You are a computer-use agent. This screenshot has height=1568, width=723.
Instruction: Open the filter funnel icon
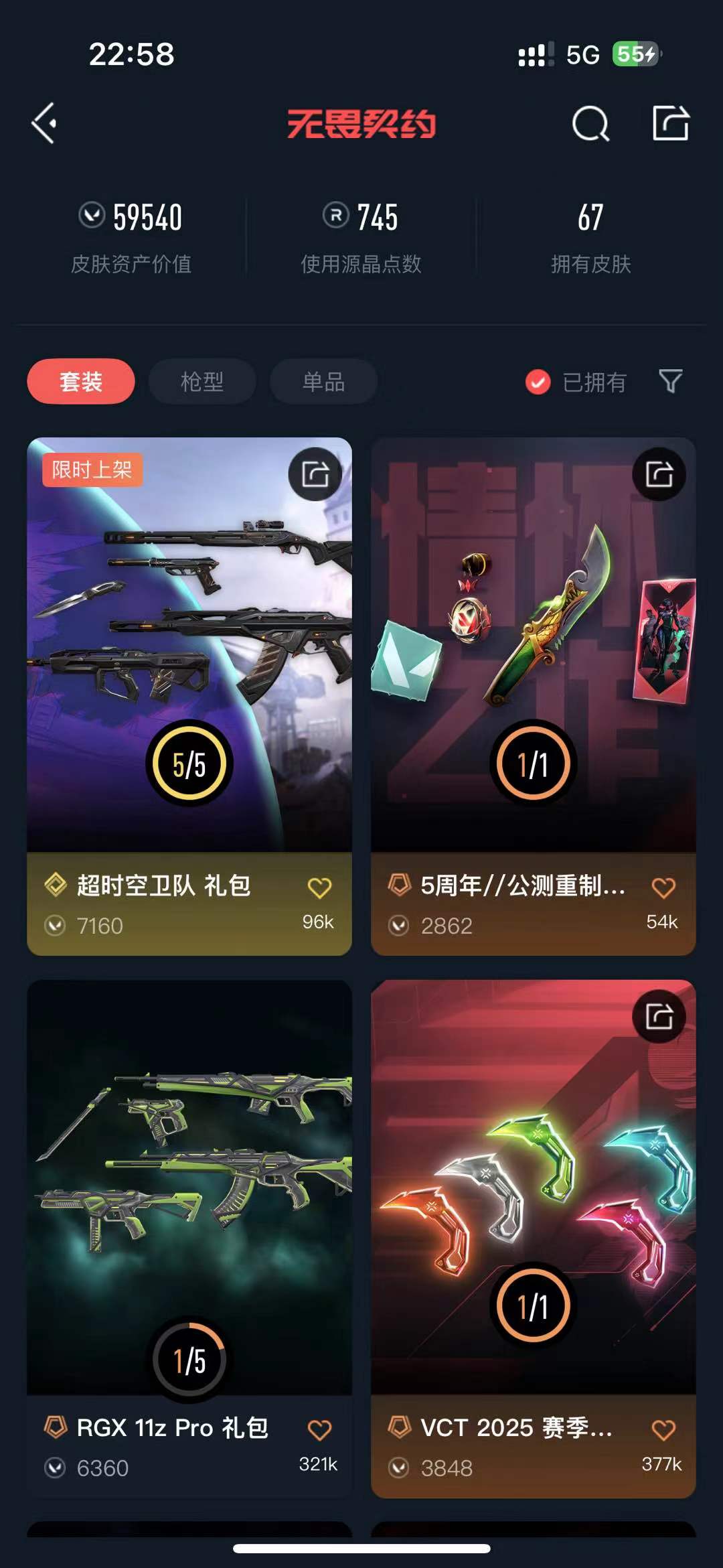(671, 381)
